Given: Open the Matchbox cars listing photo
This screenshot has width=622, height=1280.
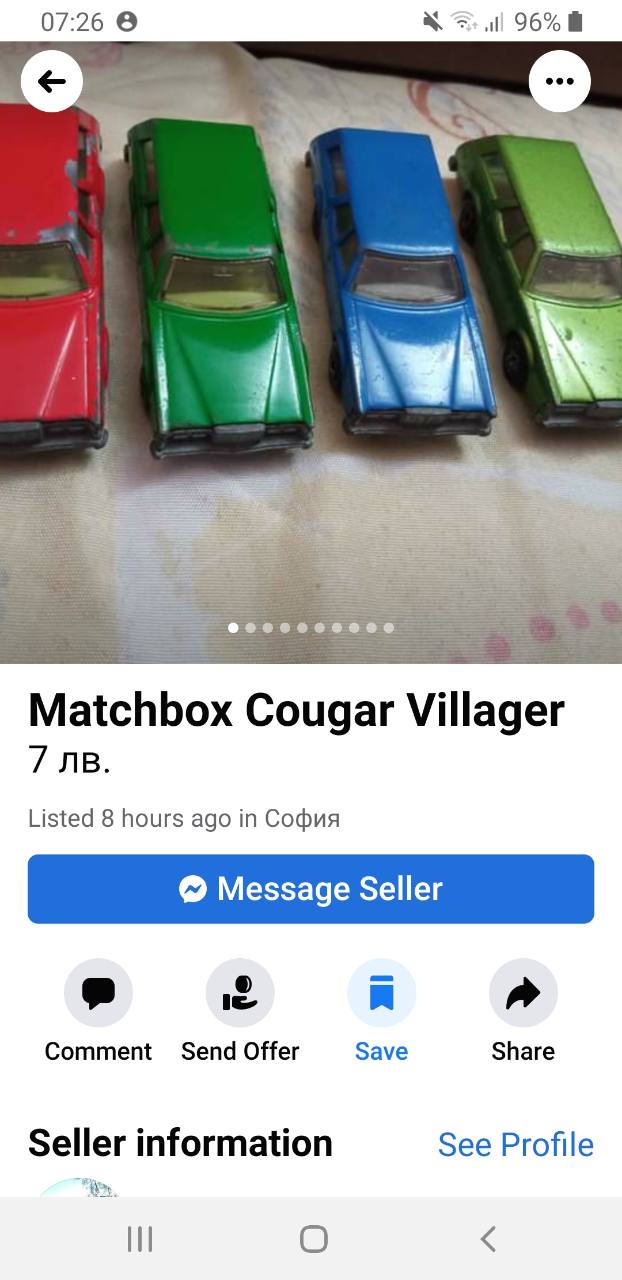Looking at the screenshot, I should [x=311, y=352].
